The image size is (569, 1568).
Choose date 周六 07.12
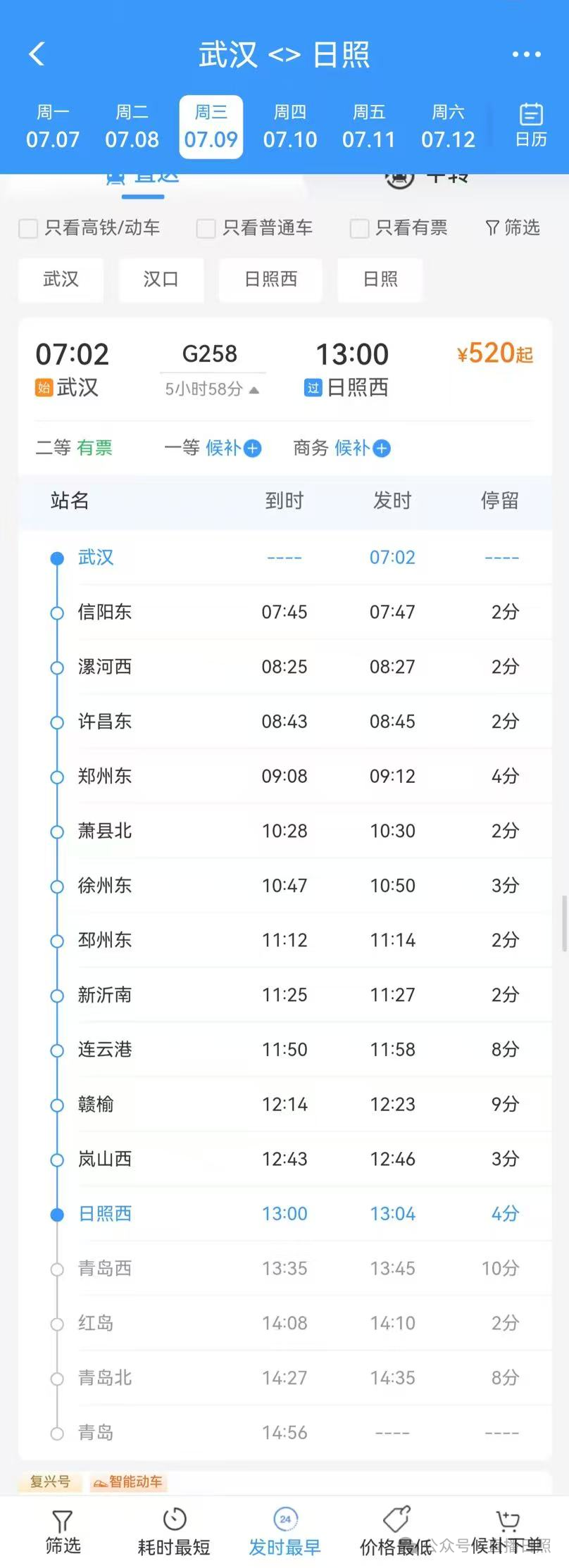pos(448,127)
